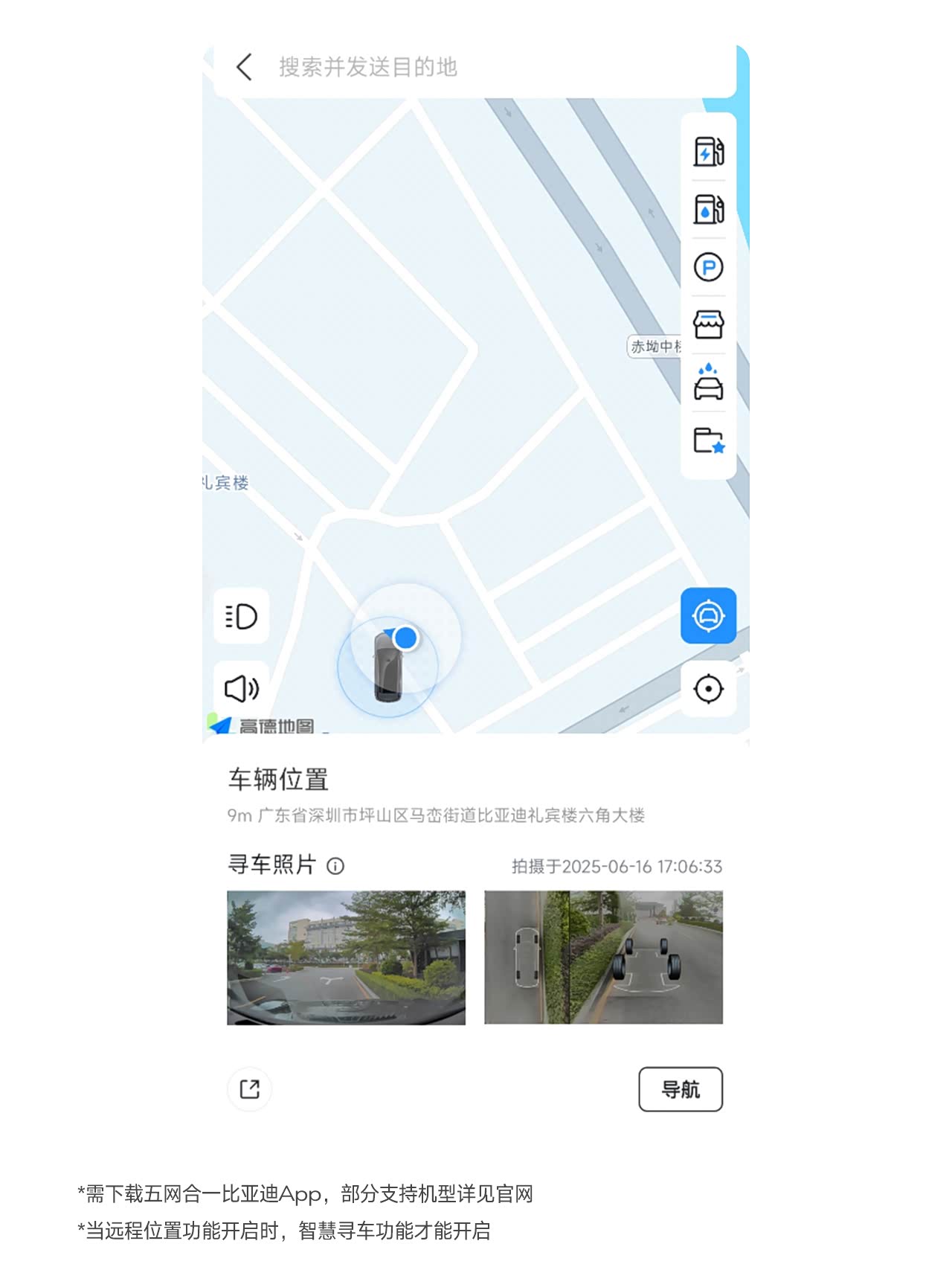Select the 赤坳中桥 label on the map

click(x=655, y=347)
